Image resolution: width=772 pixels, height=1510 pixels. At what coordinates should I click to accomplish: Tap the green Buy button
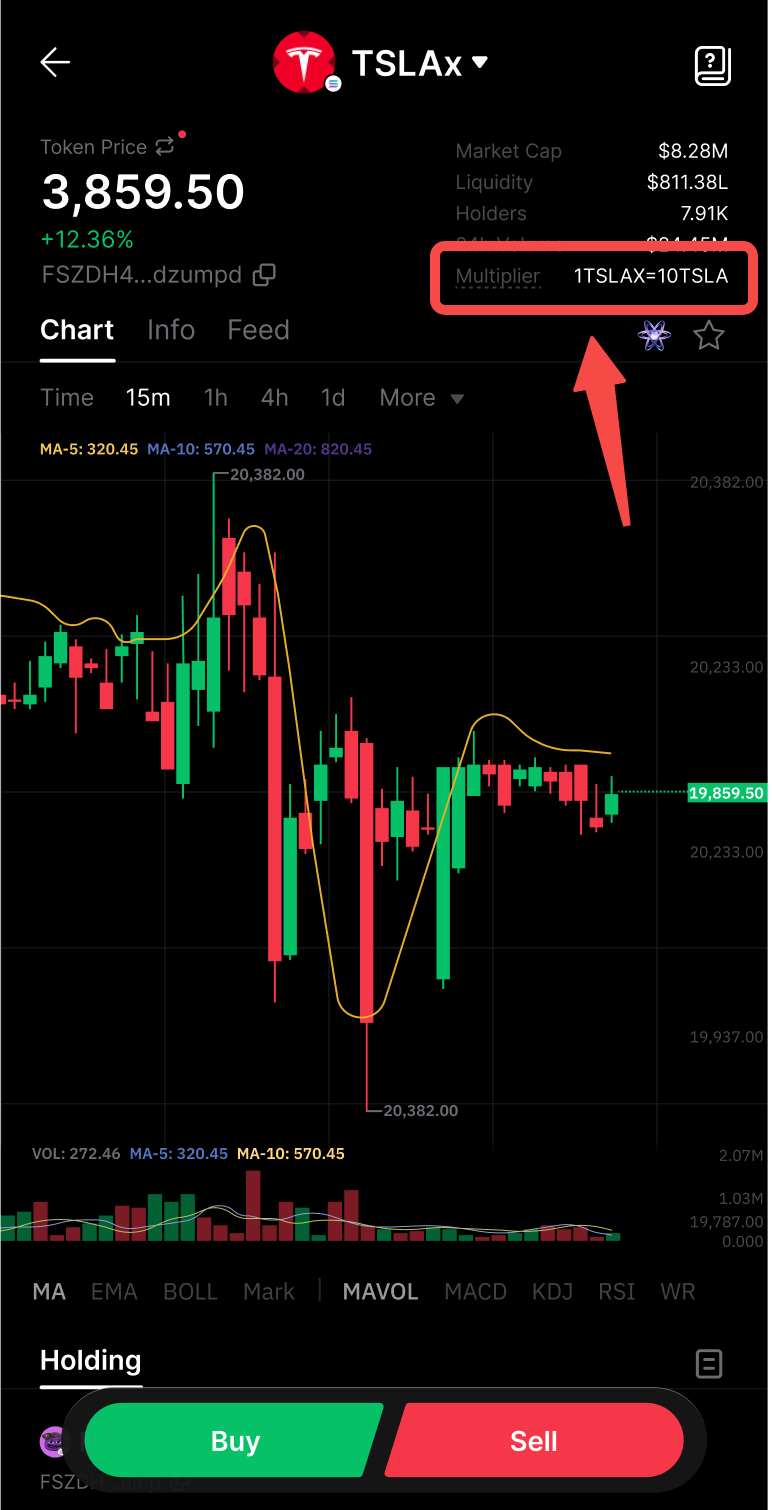click(x=234, y=1441)
